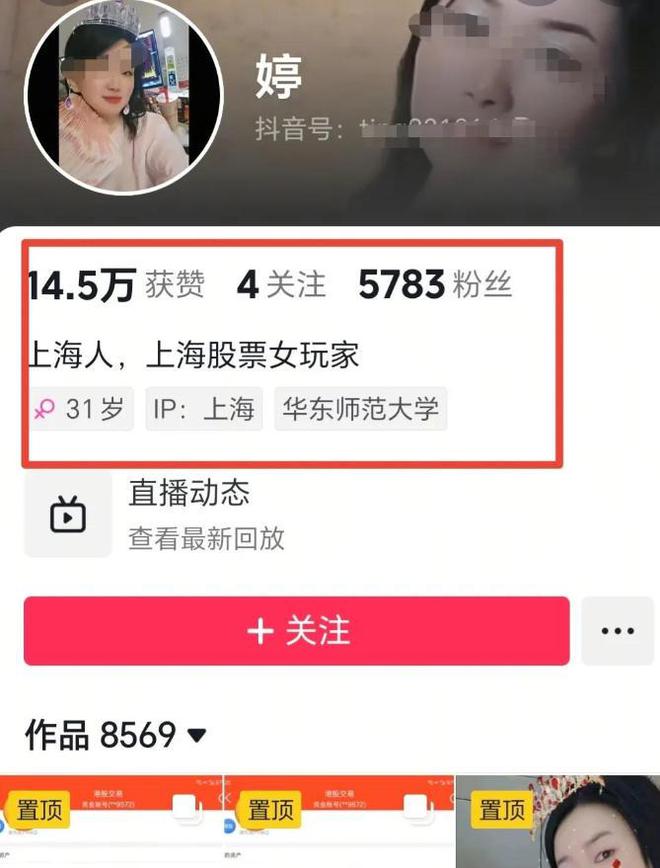This screenshot has width=660, height=868.
Task: Expand the 作品 8569 sort dropdown
Action: [x=197, y=737]
